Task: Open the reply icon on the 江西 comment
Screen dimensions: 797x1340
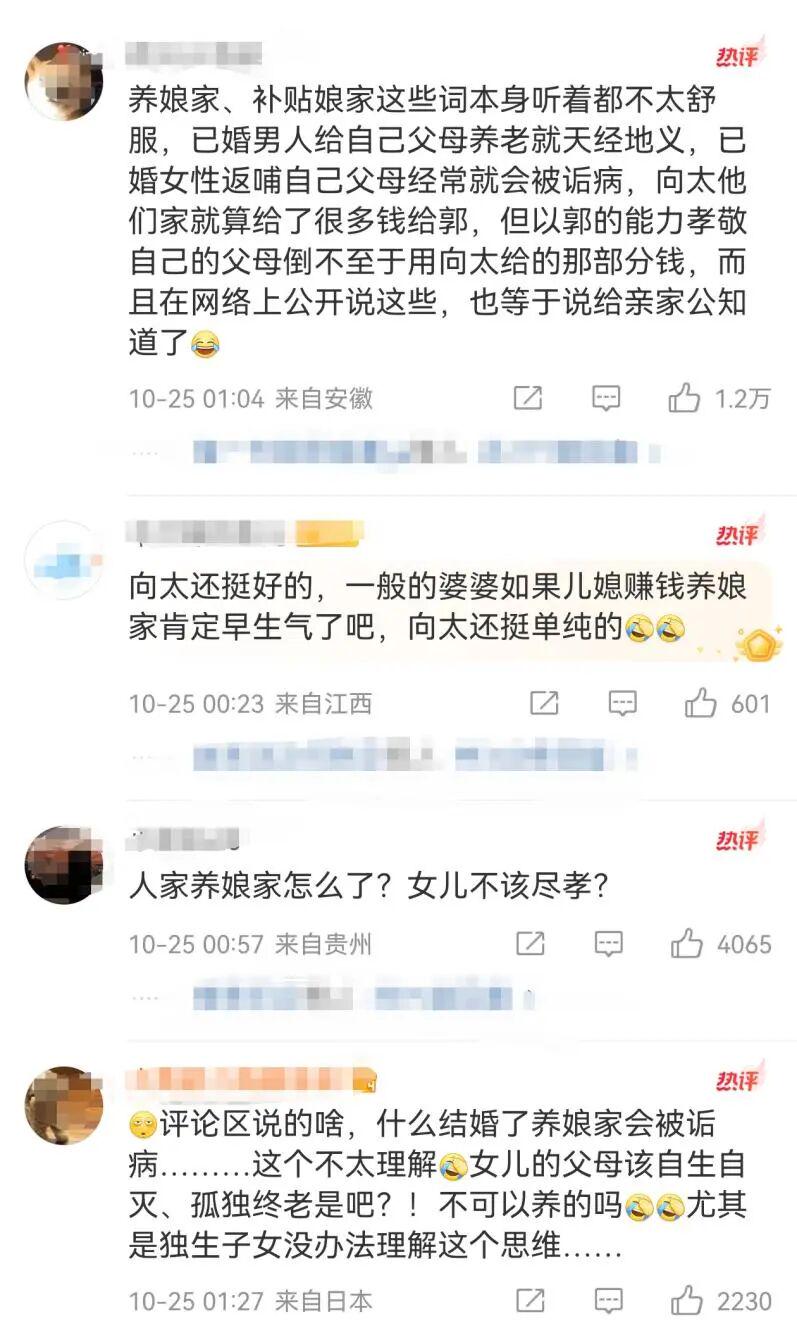Action: [x=623, y=704]
